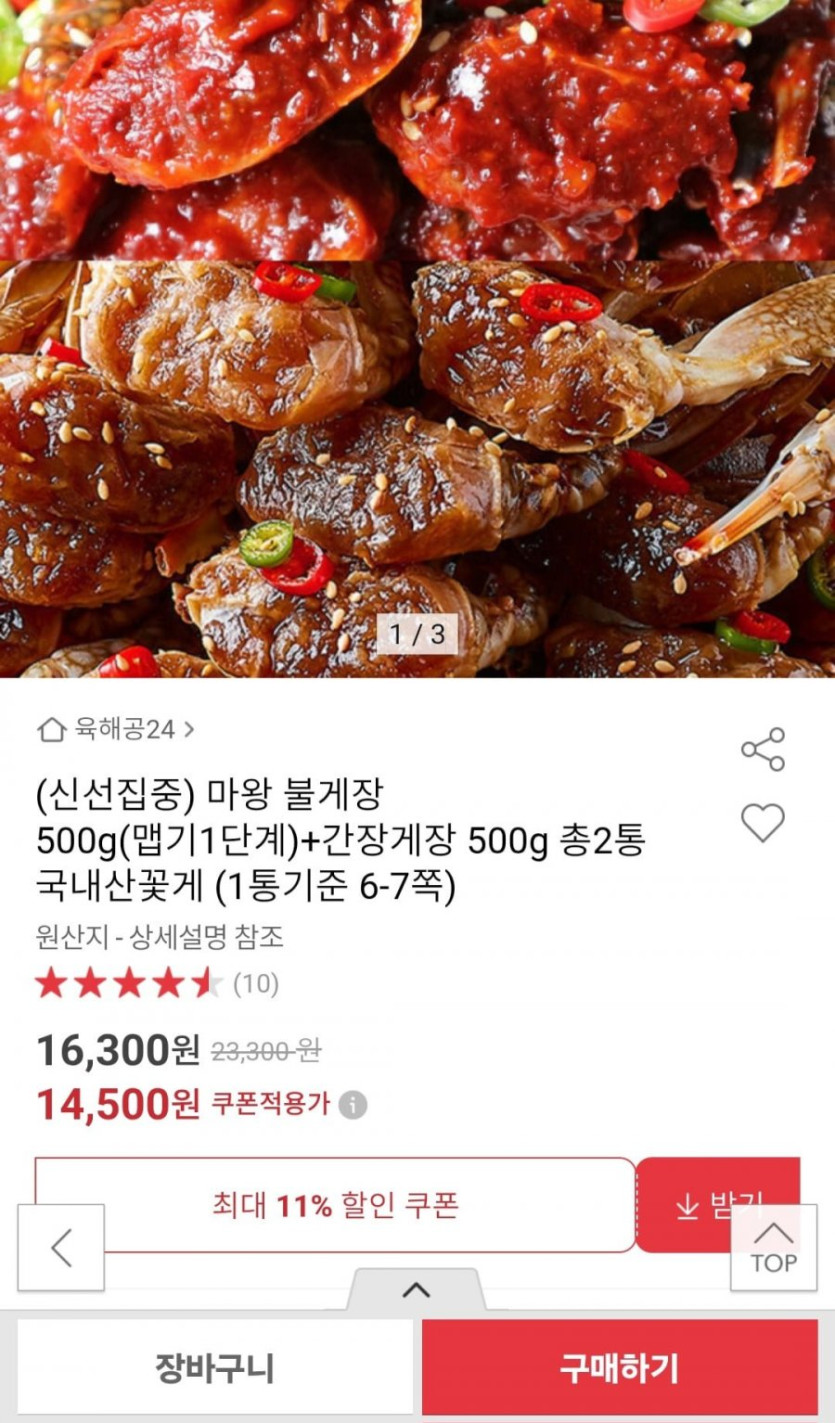Open the 육해공24 store page
This screenshot has height=1423, width=835.
pos(116,730)
